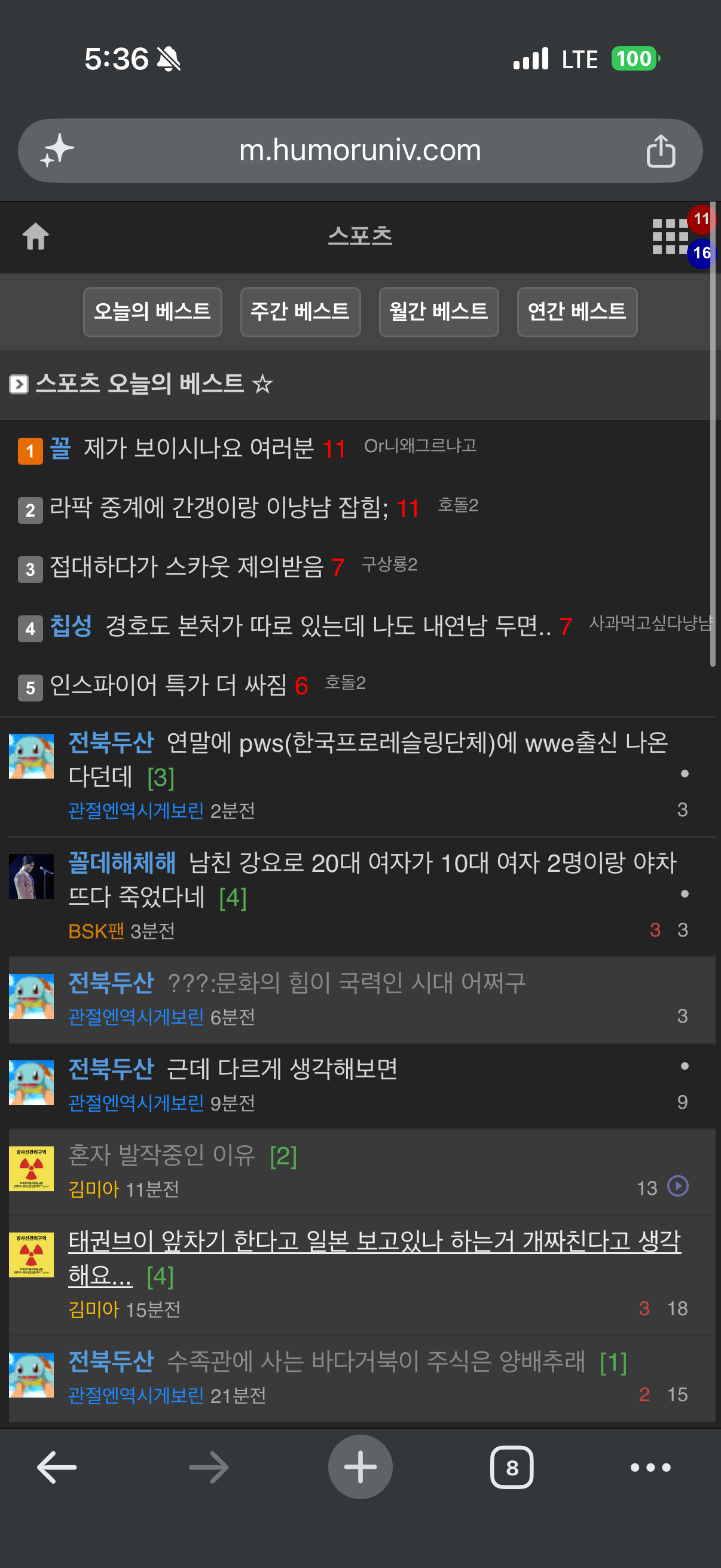Go back with the browser back arrow
The height and width of the screenshot is (1568, 721).
[57, 1468]
